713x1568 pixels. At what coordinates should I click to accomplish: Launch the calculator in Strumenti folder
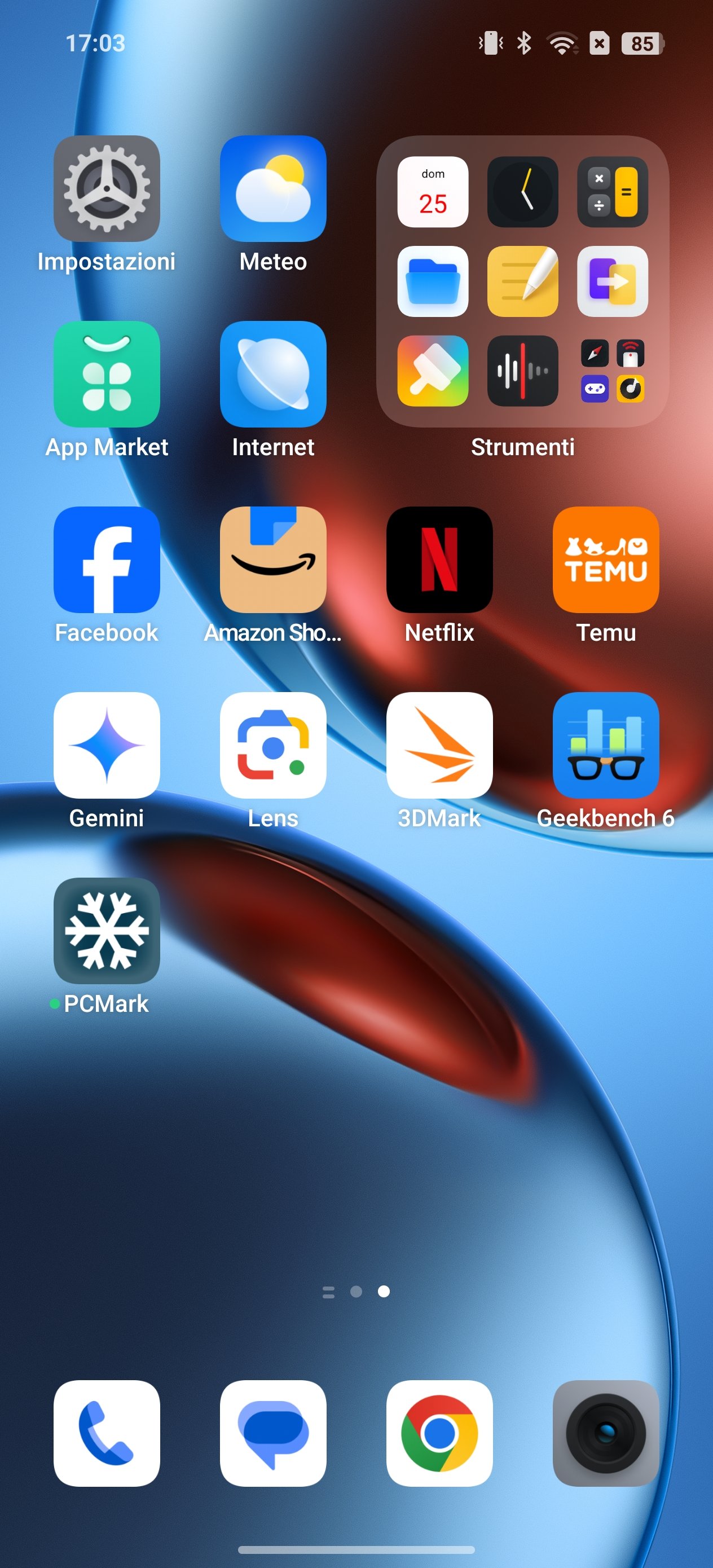(x=612, y=192)
